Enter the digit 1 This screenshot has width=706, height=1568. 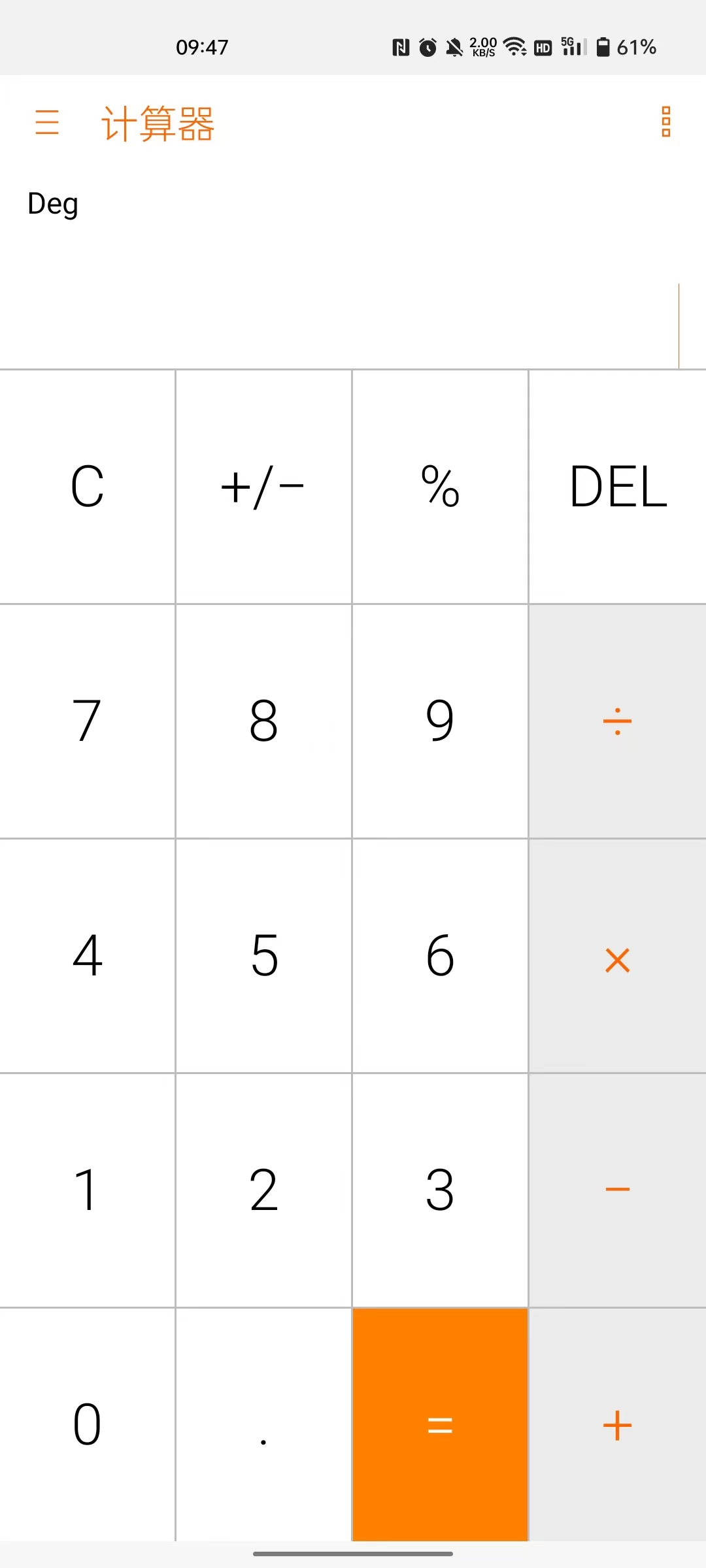(x=88, y=1190)
